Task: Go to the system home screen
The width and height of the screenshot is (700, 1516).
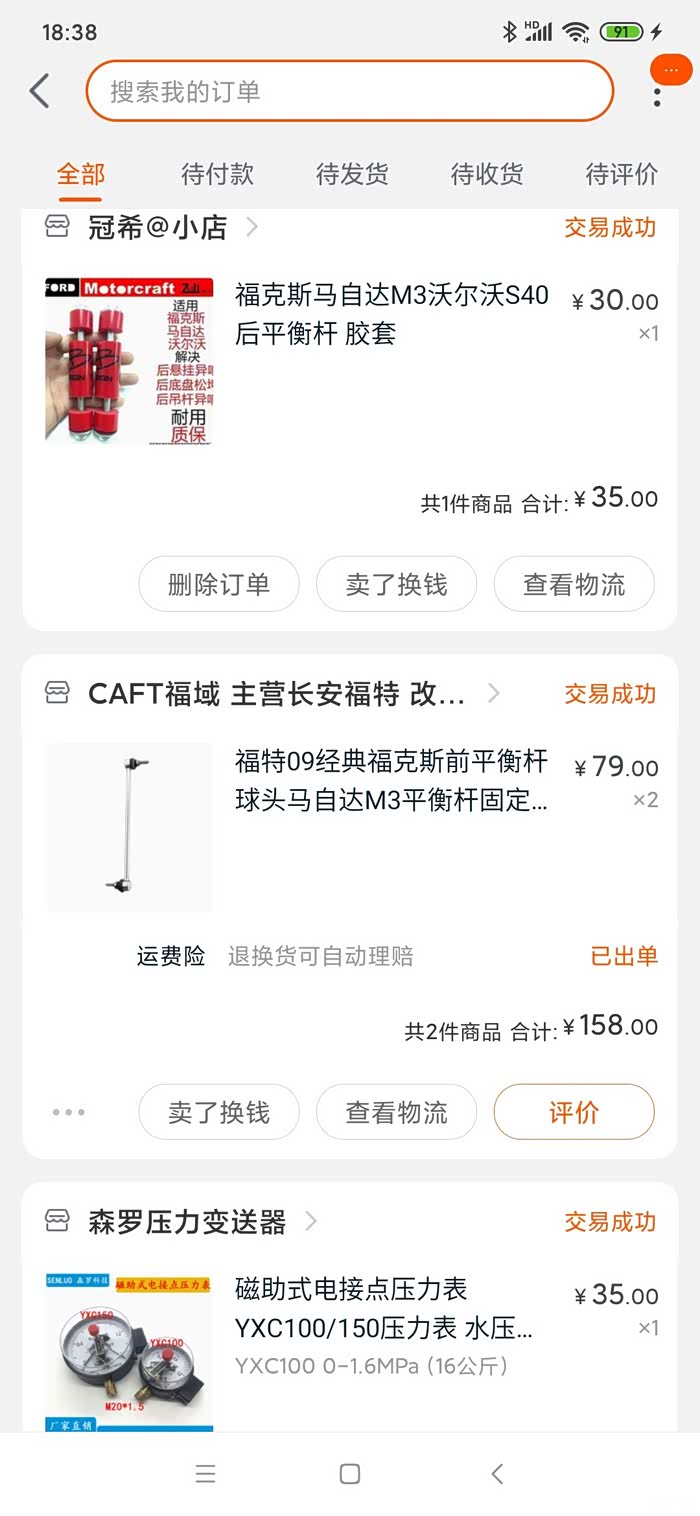Action: click(350, 1474)
